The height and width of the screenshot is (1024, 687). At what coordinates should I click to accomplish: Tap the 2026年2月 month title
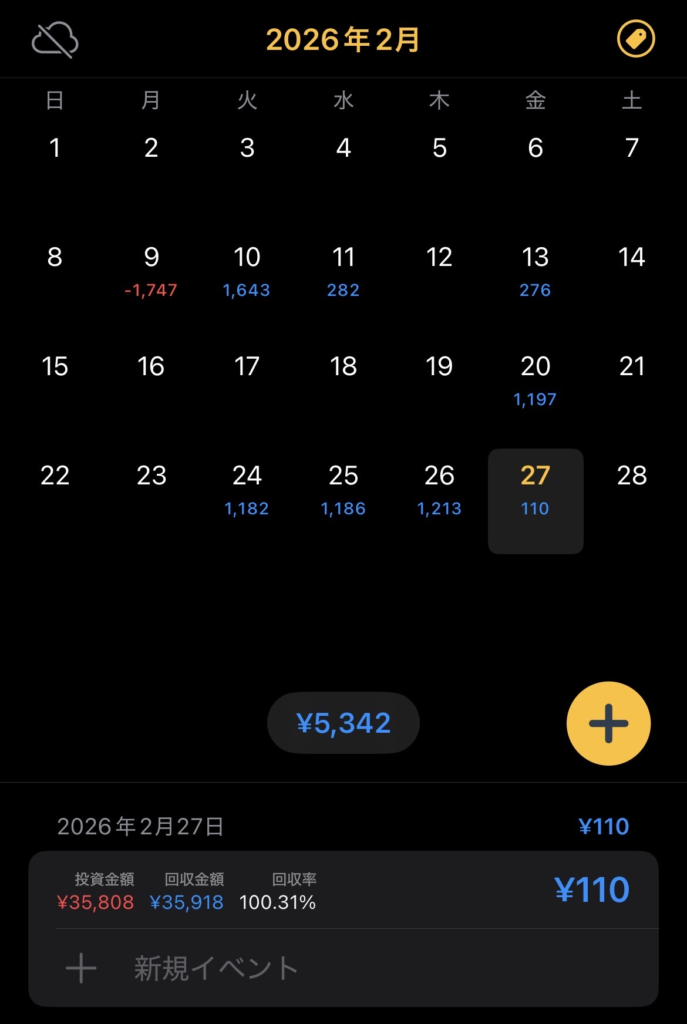(x=343, y=40)
